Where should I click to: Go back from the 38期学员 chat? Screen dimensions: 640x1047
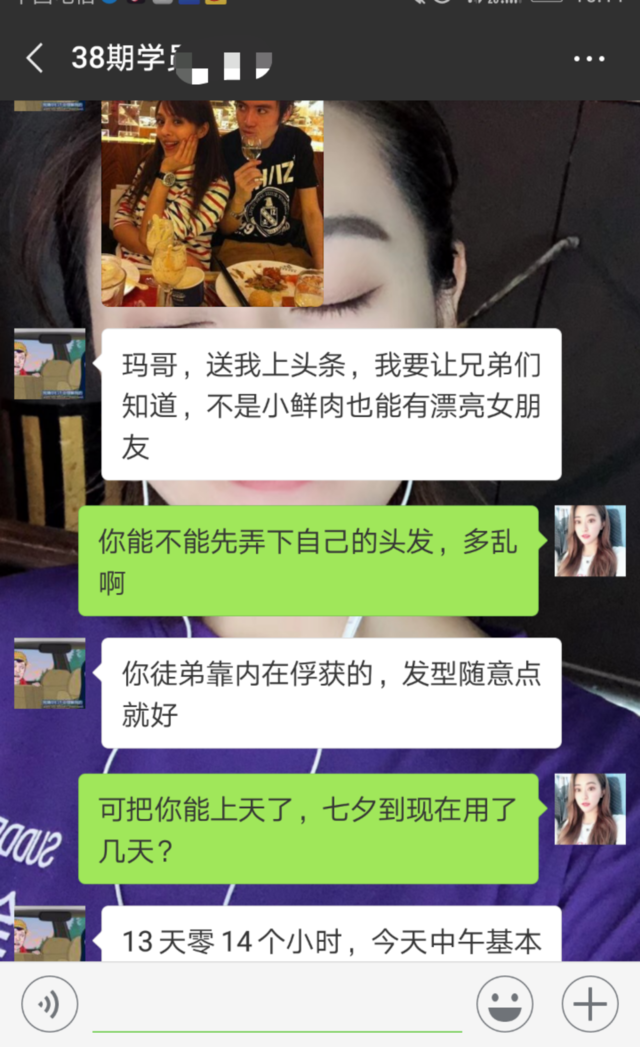(x=35, y=59)
